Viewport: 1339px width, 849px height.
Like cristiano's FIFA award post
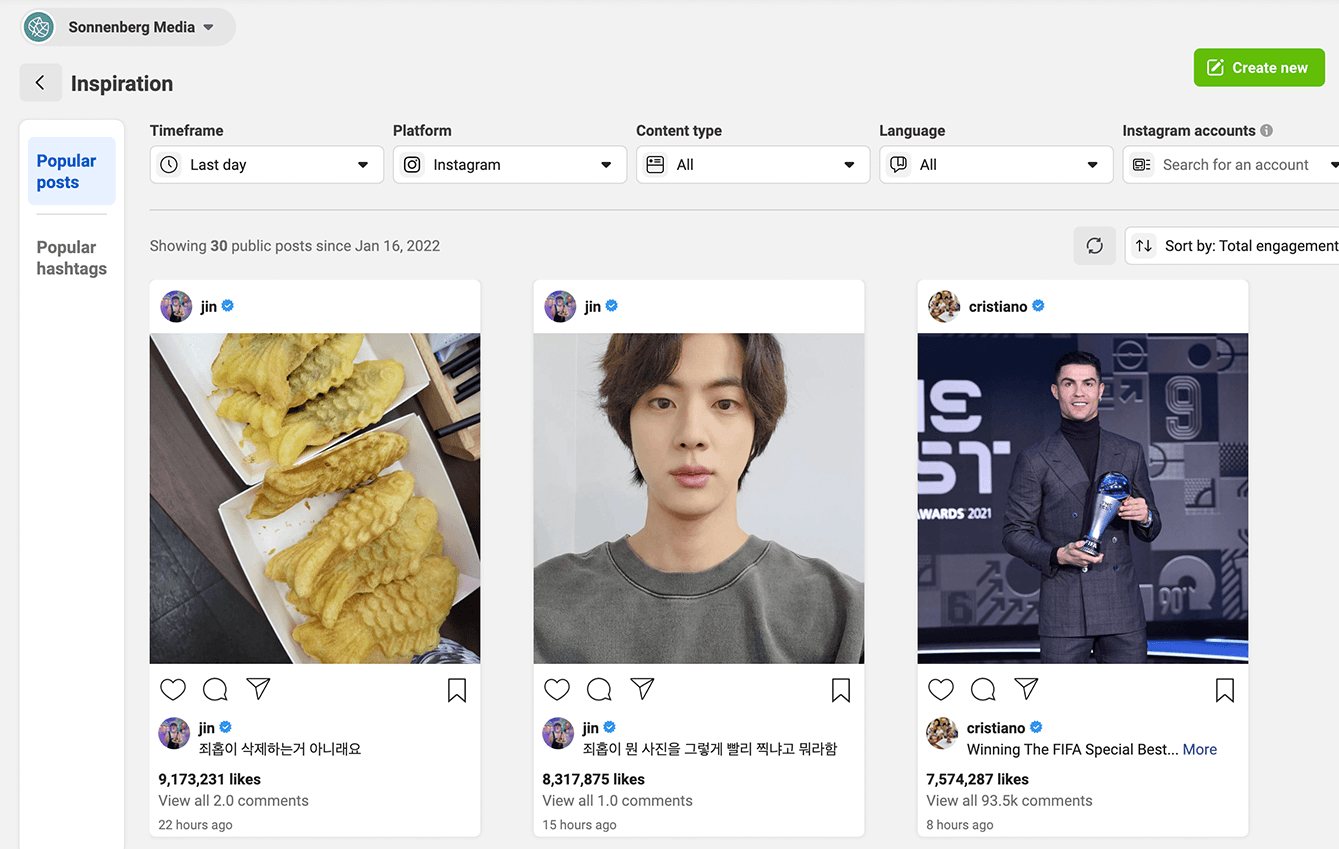pyautogui.click(x=941, y=689)
